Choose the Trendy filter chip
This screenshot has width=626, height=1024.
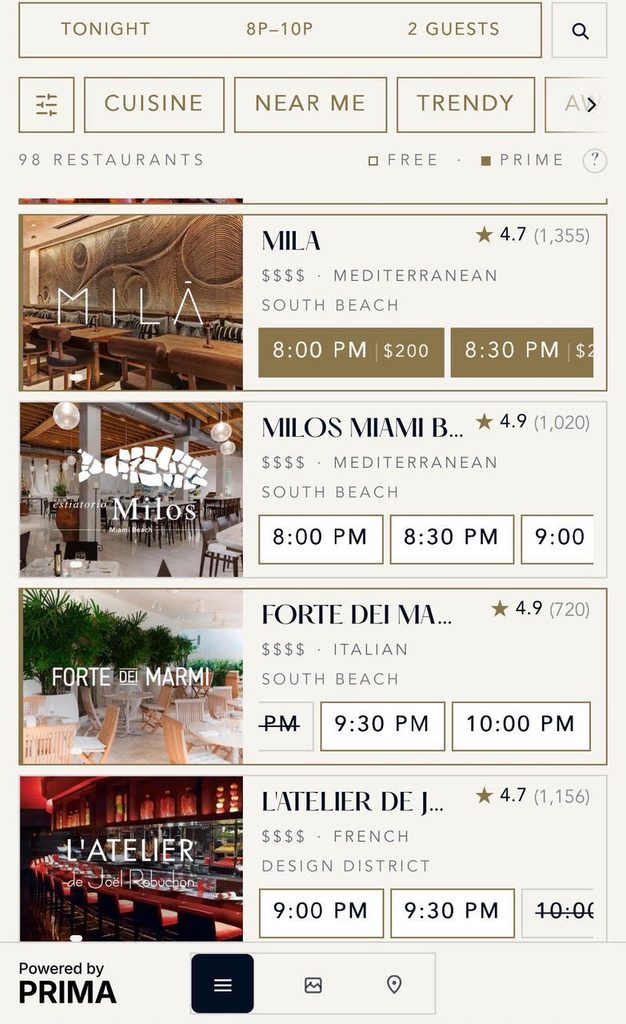point(465,104)
